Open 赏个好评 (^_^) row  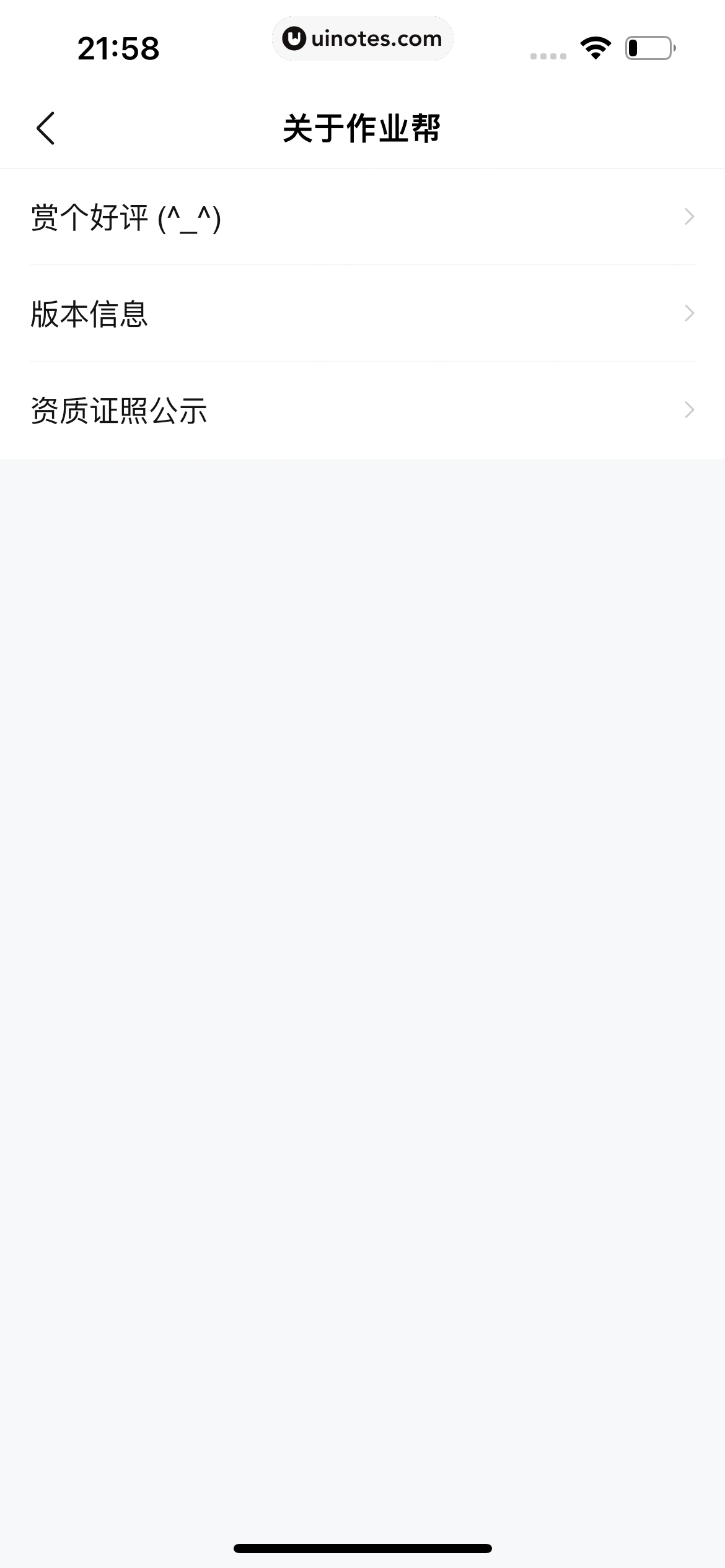(x=362, y=217)
